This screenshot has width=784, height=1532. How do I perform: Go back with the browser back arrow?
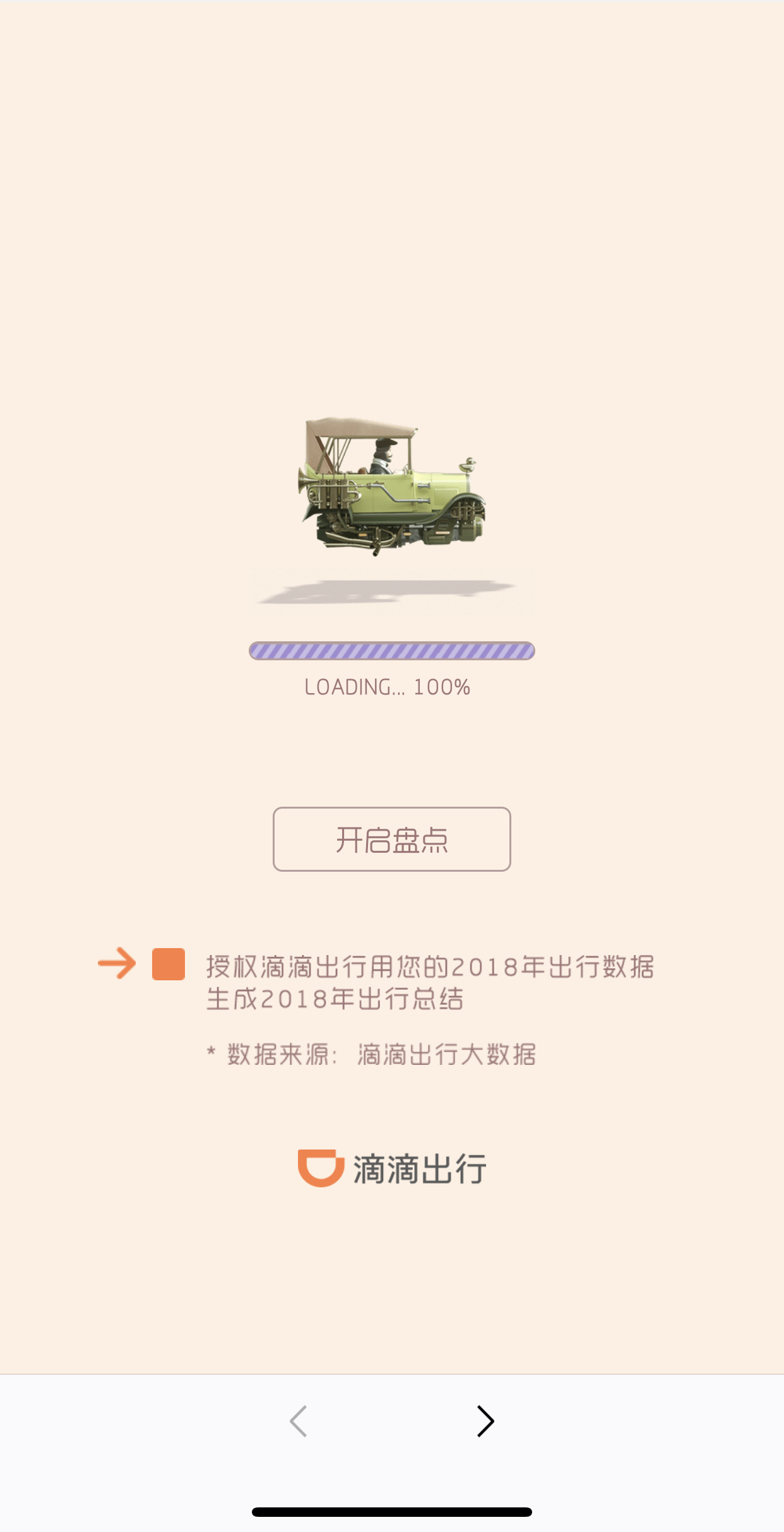coord(298,1422)
